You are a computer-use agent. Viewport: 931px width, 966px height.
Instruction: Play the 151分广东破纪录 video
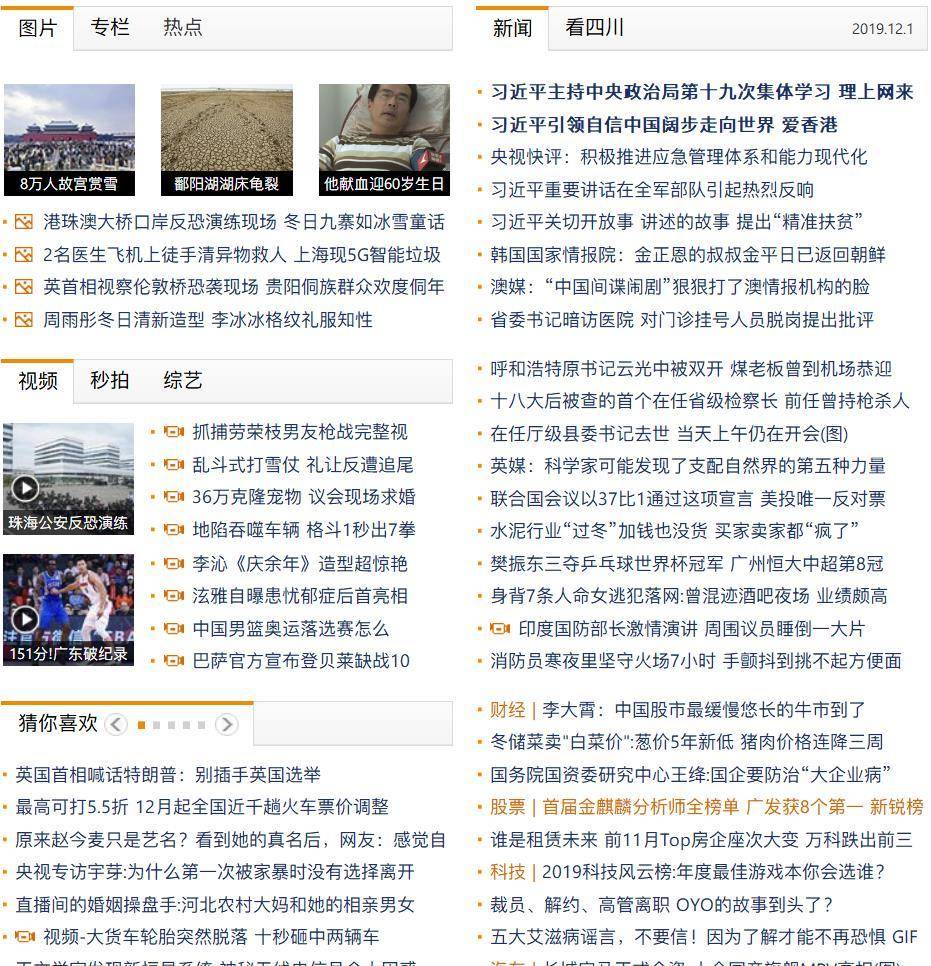(25, 620)
